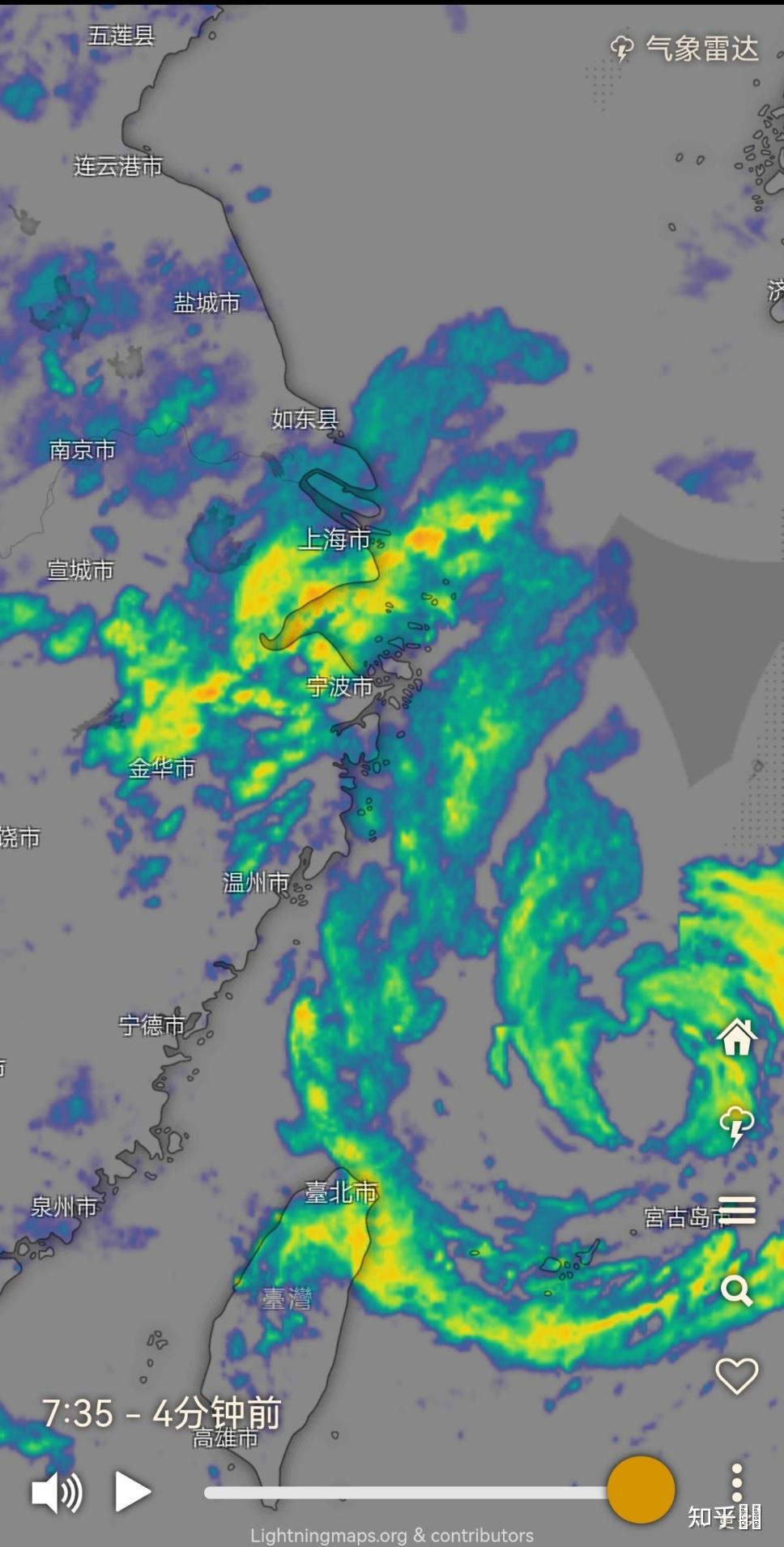
Task: Mute the sound with speaker icon
Action: tap(57, 1492)
